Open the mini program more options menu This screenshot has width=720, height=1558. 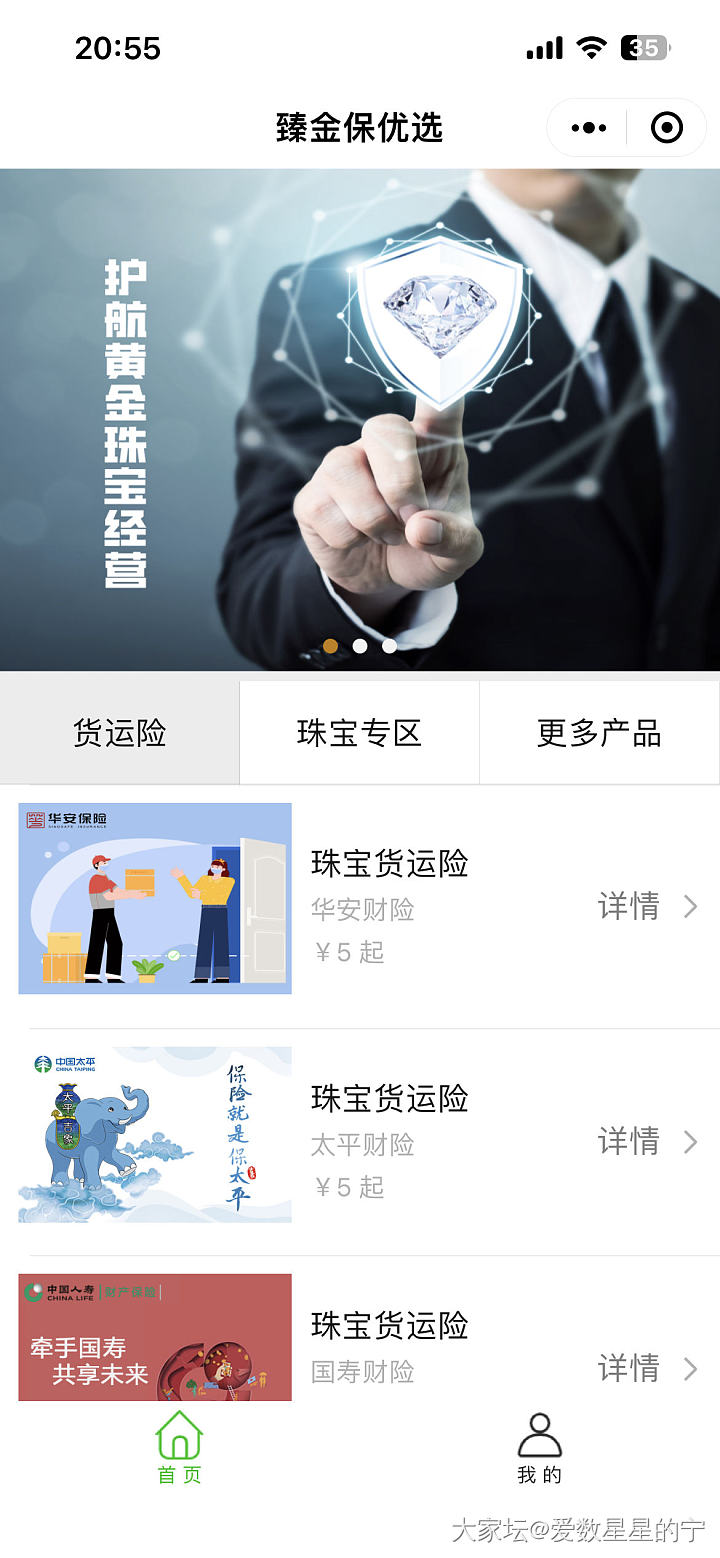click(x=589, y=128)
